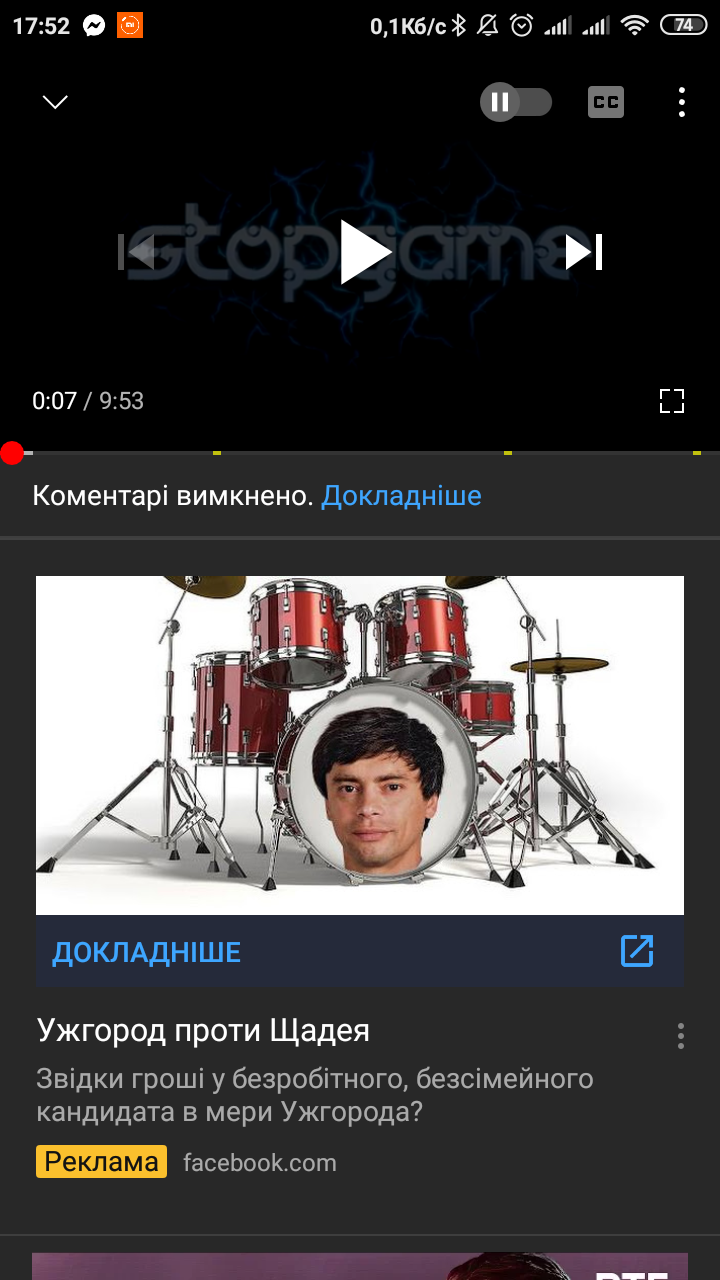Tap the video progress bar

click(x=360, y=453)
